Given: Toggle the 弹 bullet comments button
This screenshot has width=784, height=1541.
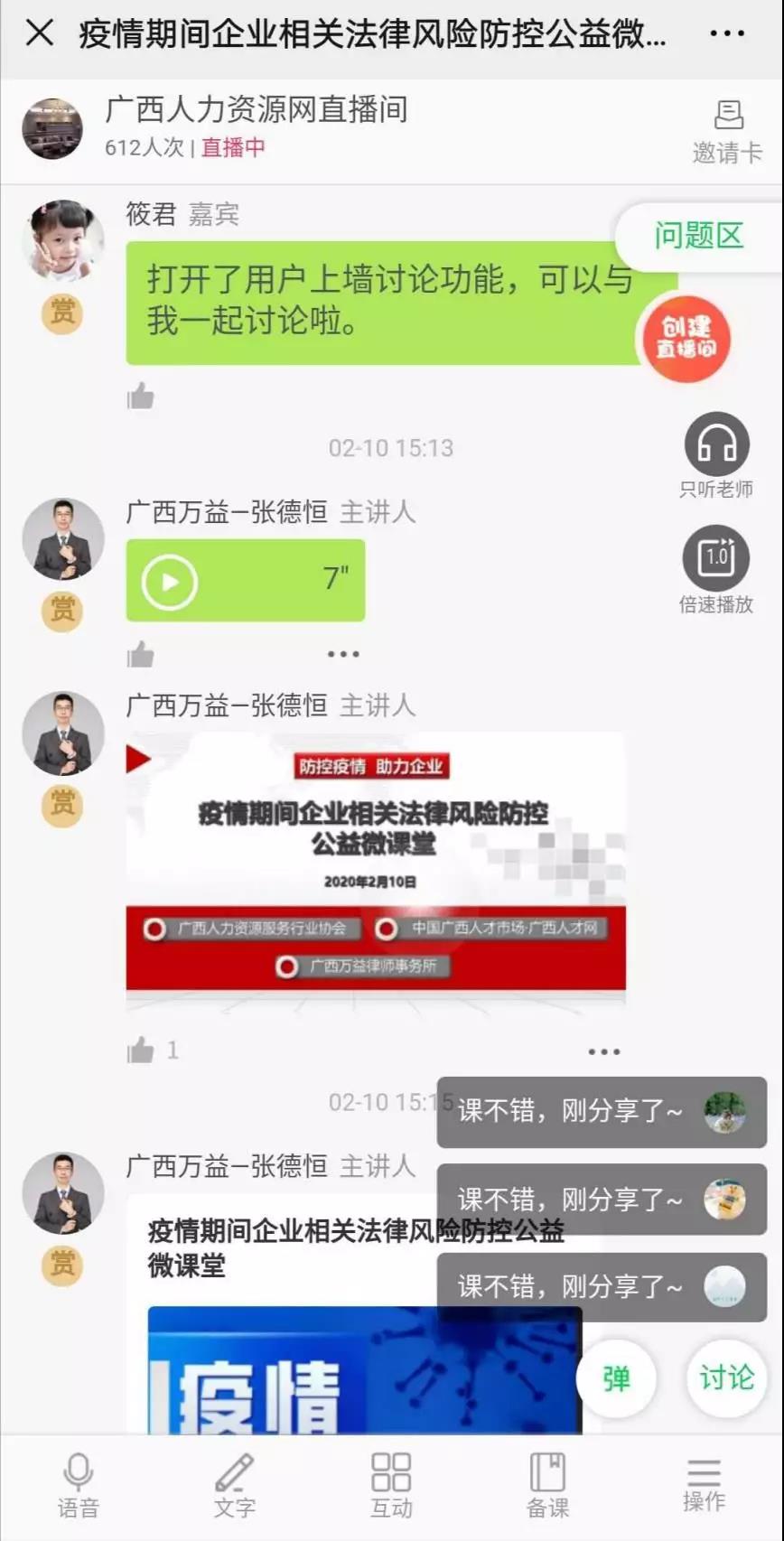Looking at the screenshot, I should (616, 1378).
